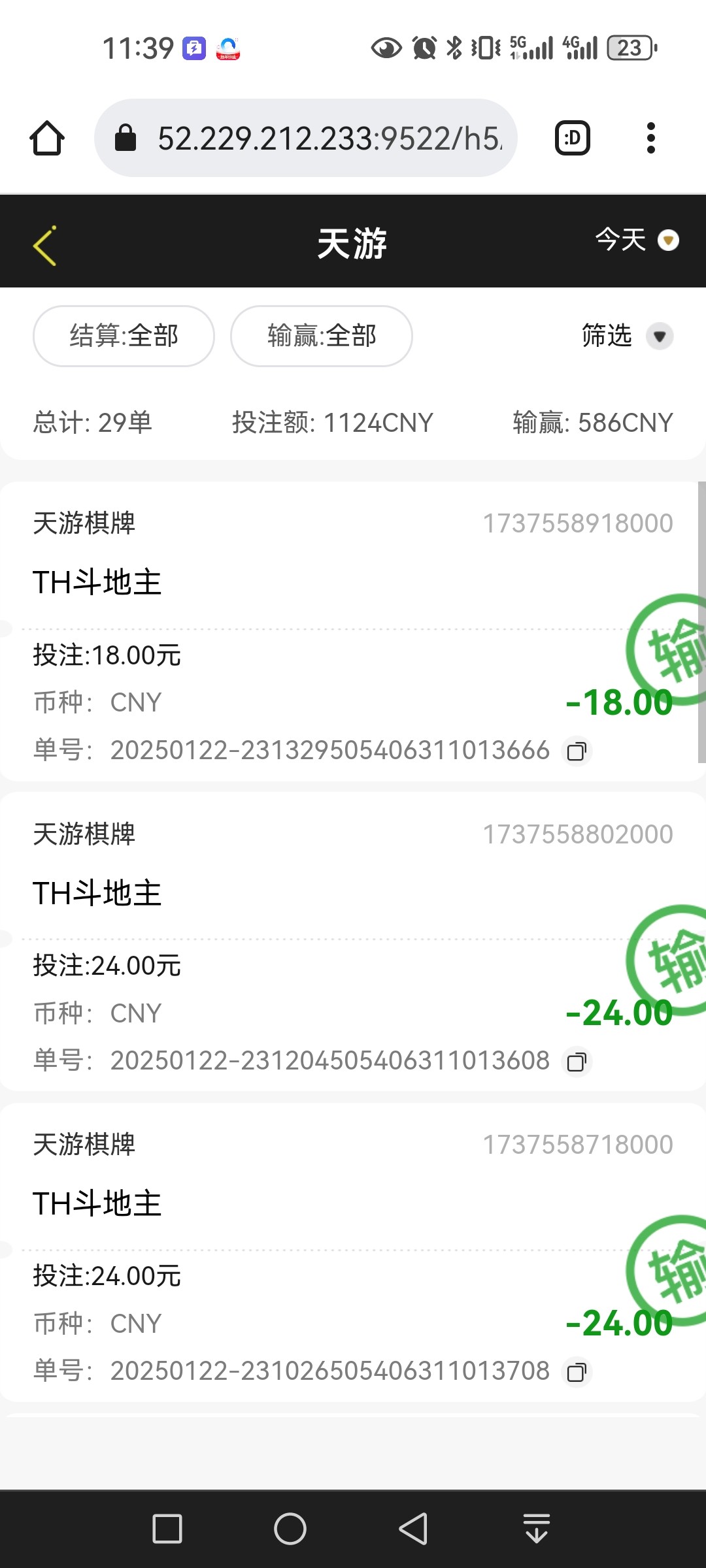This screenshot has width=706, height=1568.
Task: Open the browser three-dot menu
Action: (x=650, y=138)
